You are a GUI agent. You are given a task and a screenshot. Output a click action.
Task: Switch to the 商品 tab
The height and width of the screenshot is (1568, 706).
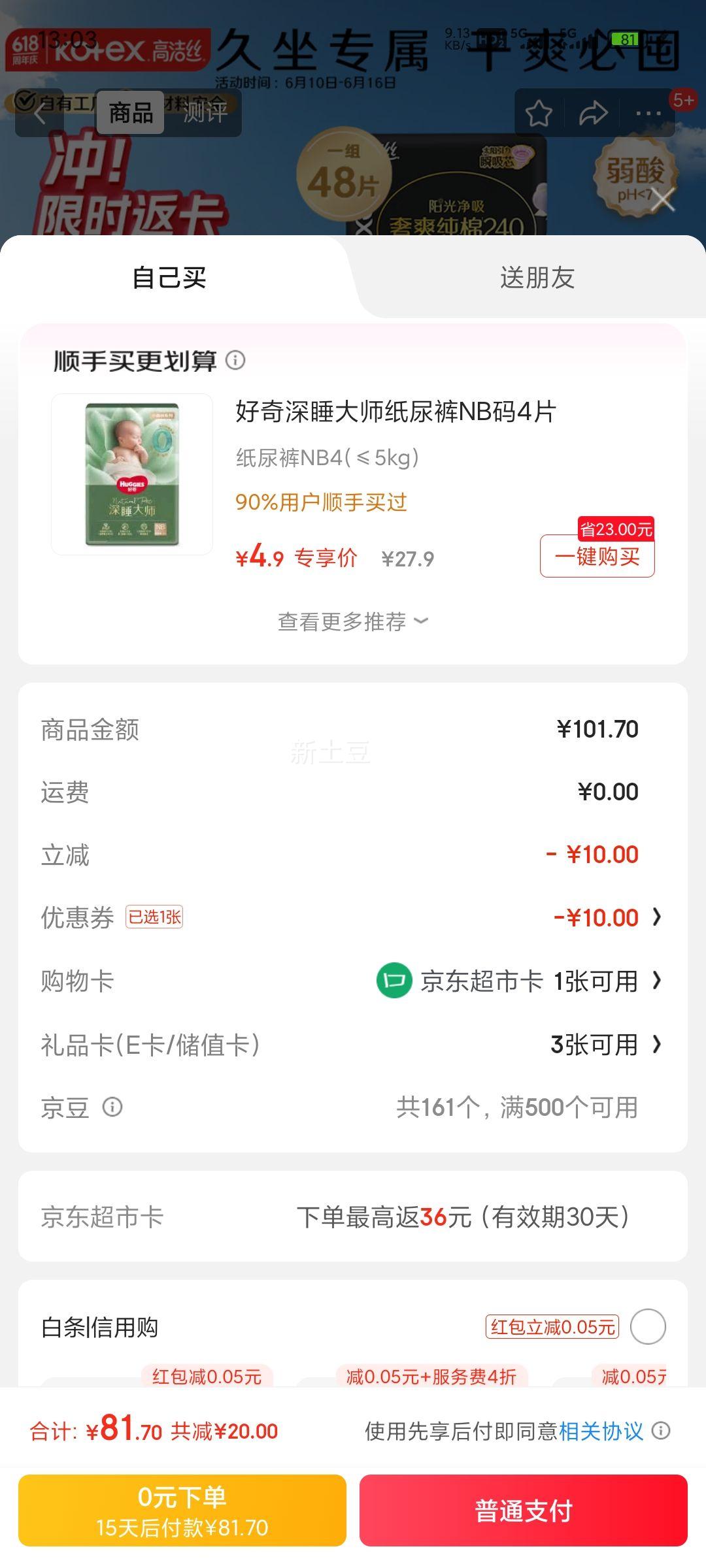[131, 113]
